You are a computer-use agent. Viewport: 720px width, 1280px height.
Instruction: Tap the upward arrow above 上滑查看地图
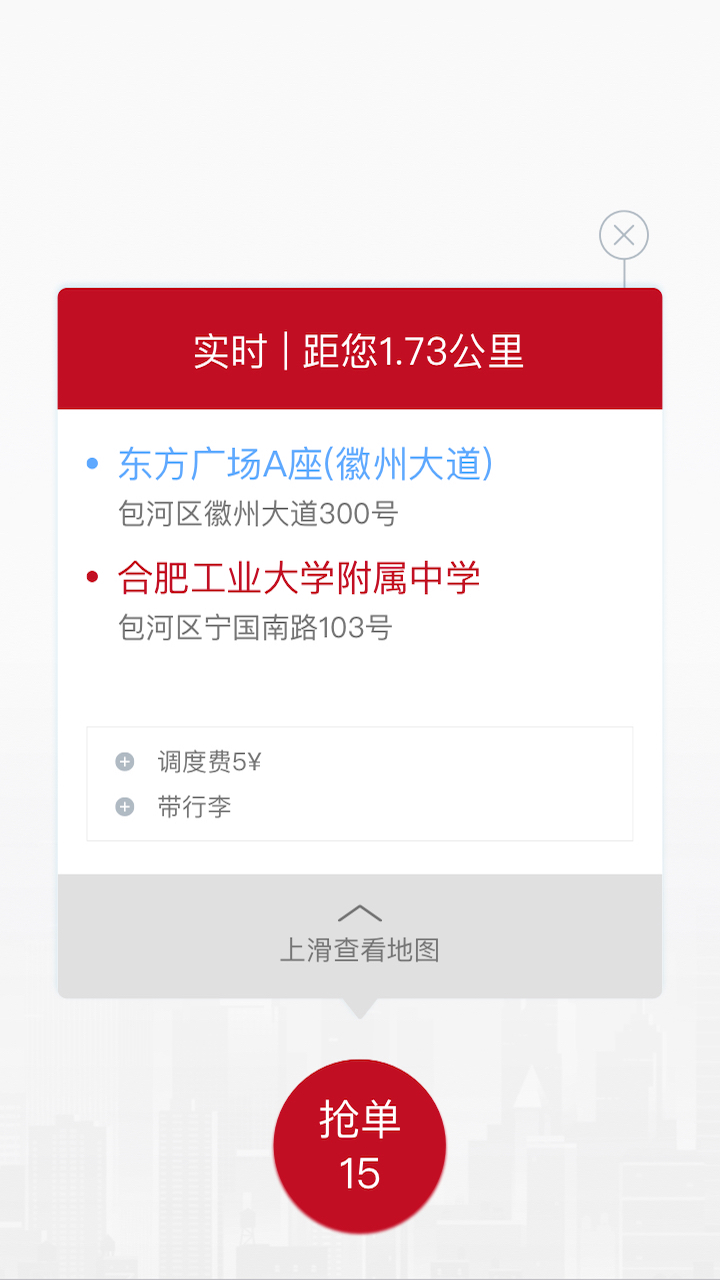pos(360,915)
